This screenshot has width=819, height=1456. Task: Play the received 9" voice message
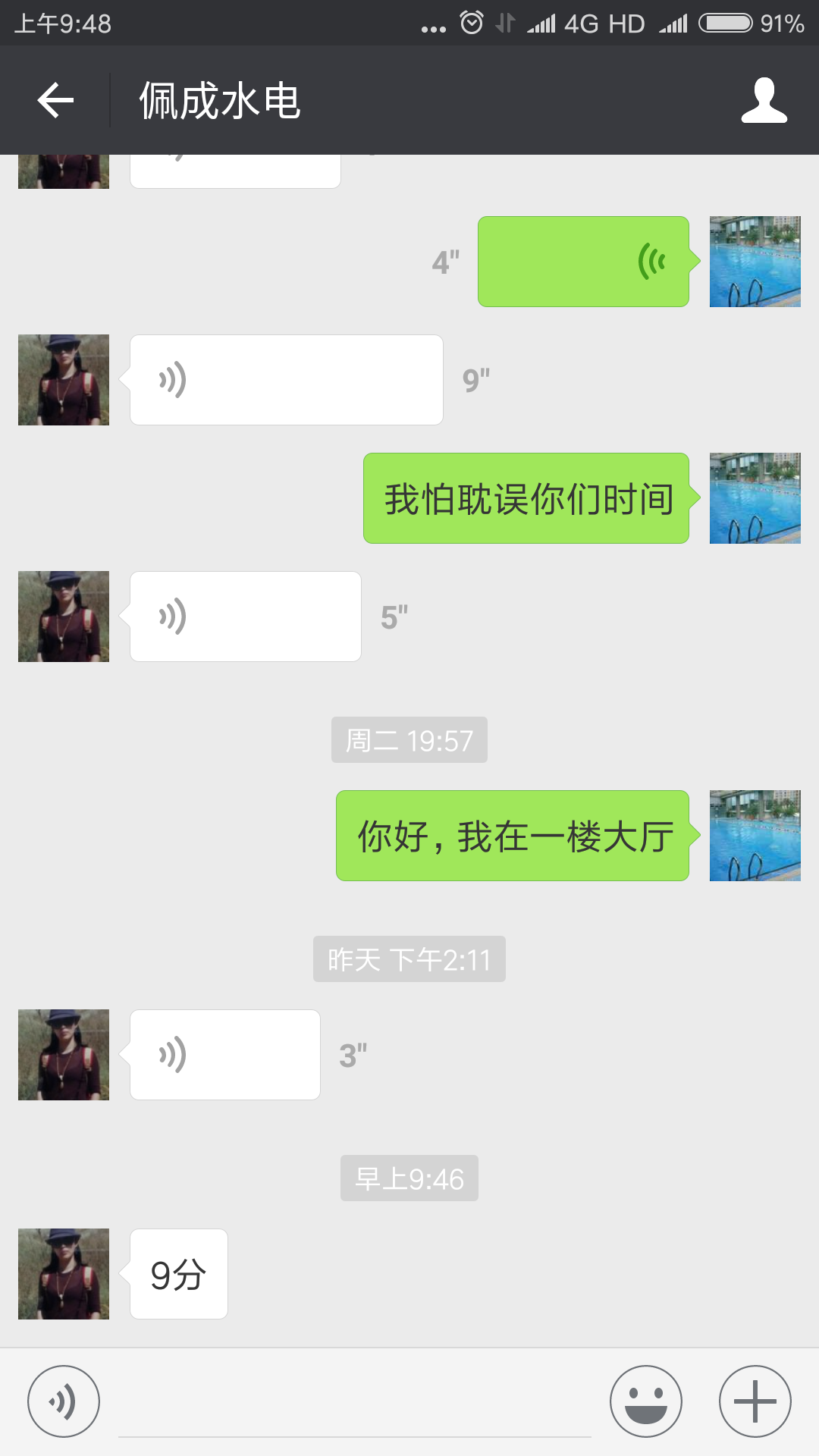click(x=286, y=380)
